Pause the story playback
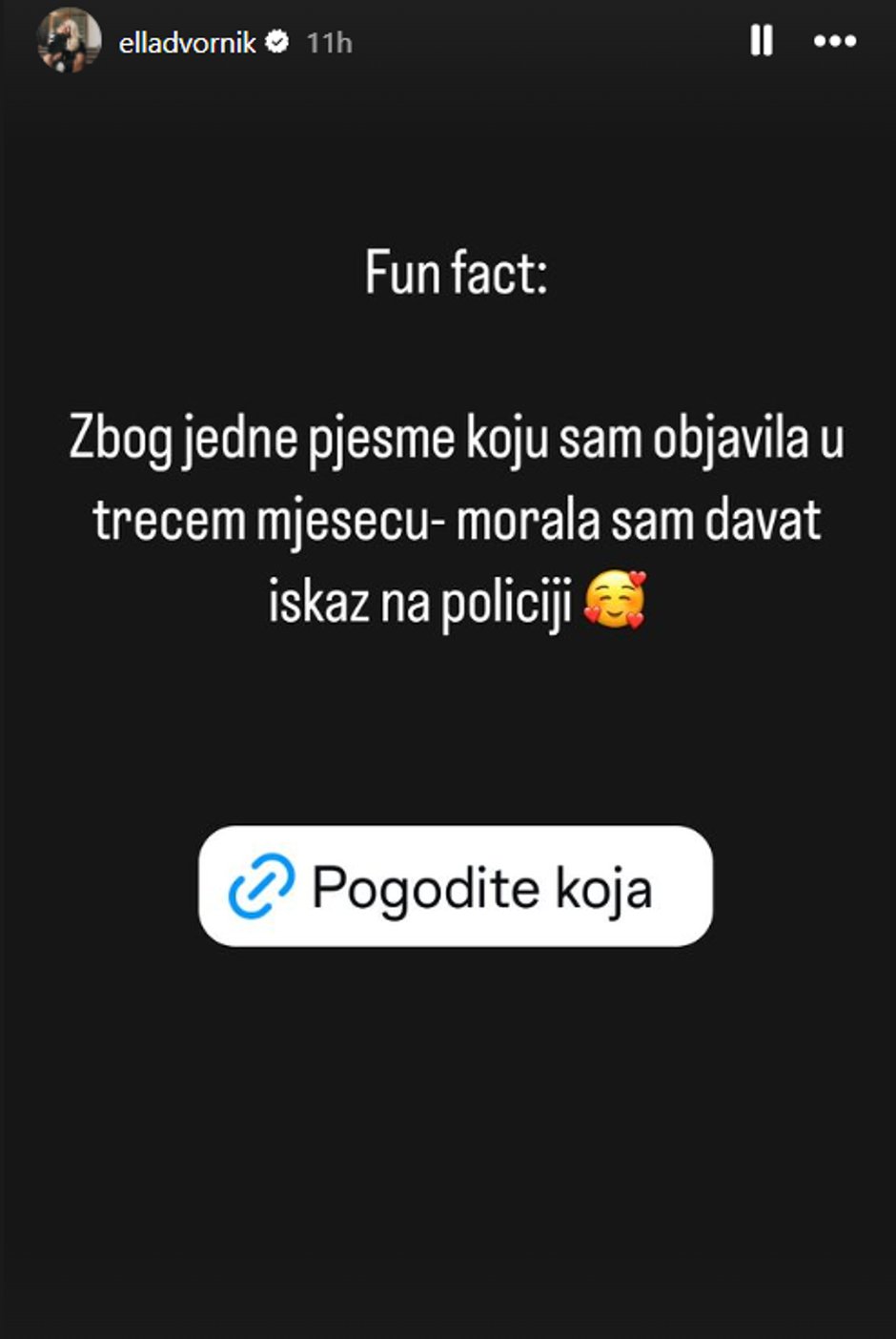 point(761,41)
